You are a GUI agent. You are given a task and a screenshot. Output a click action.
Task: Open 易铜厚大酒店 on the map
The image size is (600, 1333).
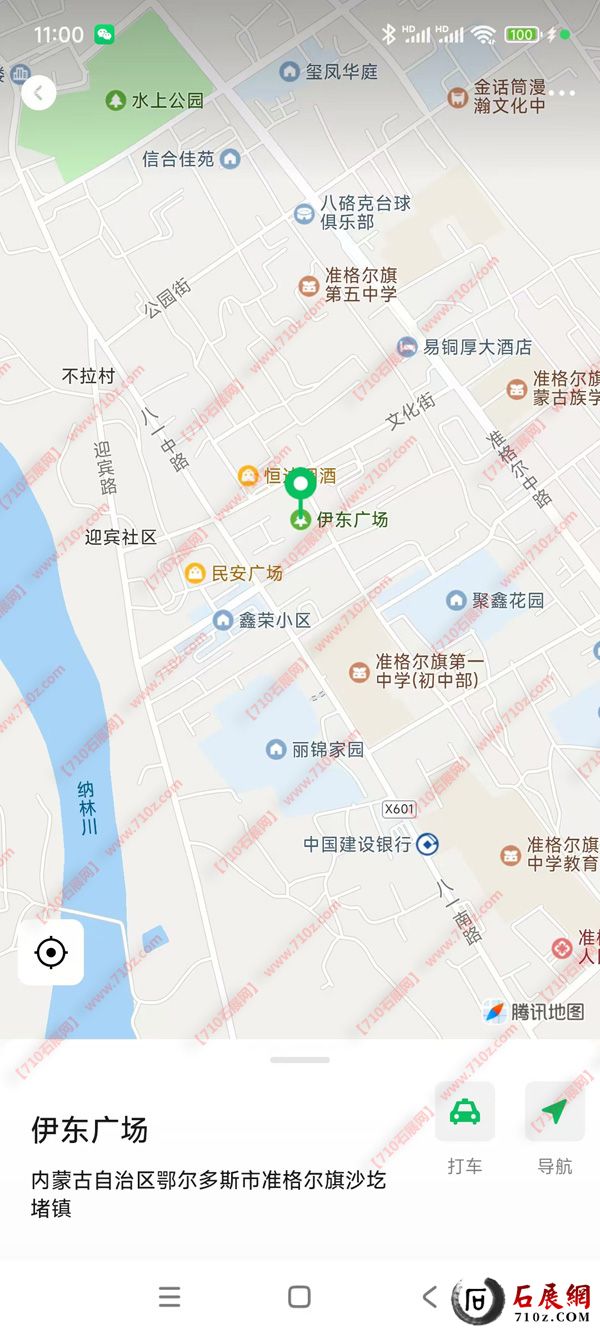point(407,347)
